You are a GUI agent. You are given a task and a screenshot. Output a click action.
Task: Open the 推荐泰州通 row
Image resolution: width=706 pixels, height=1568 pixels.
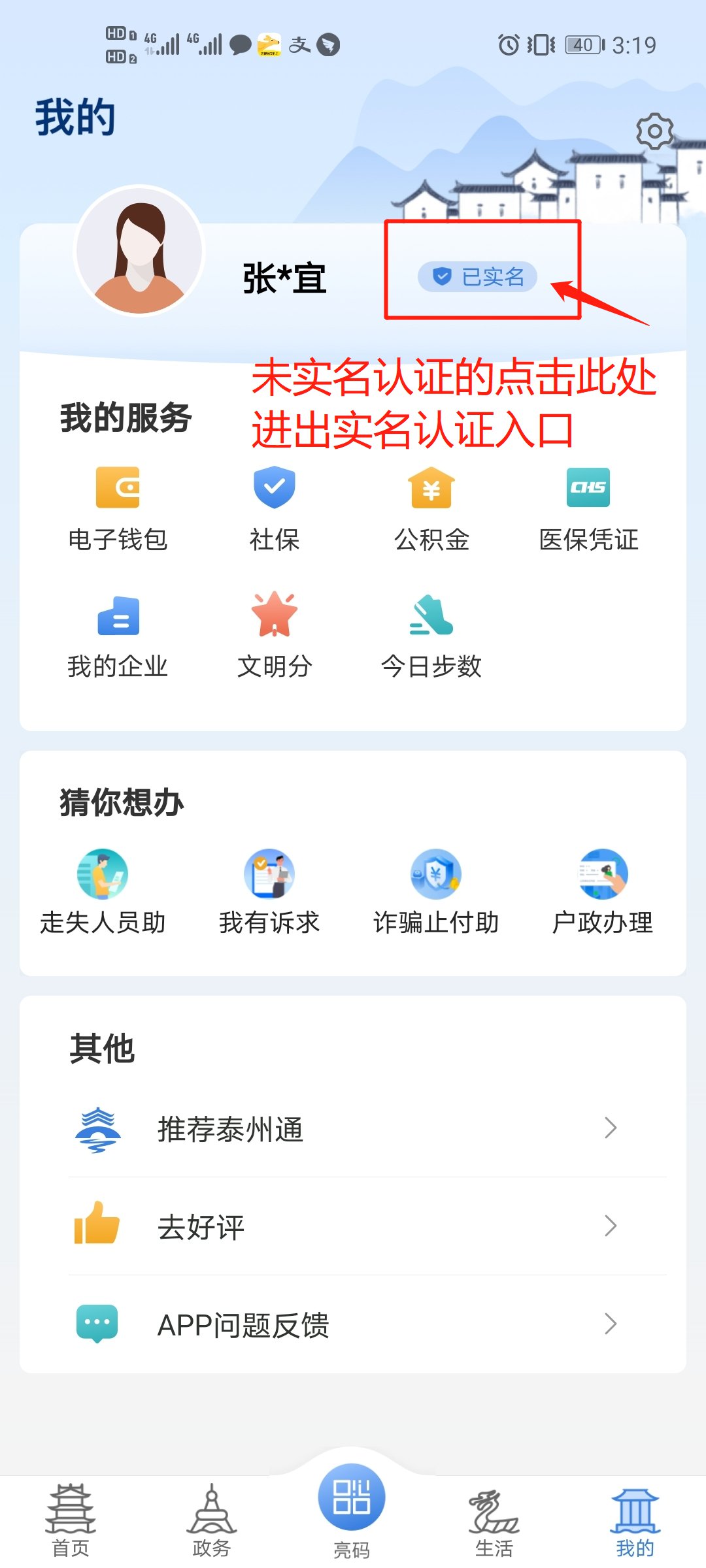353,1128
